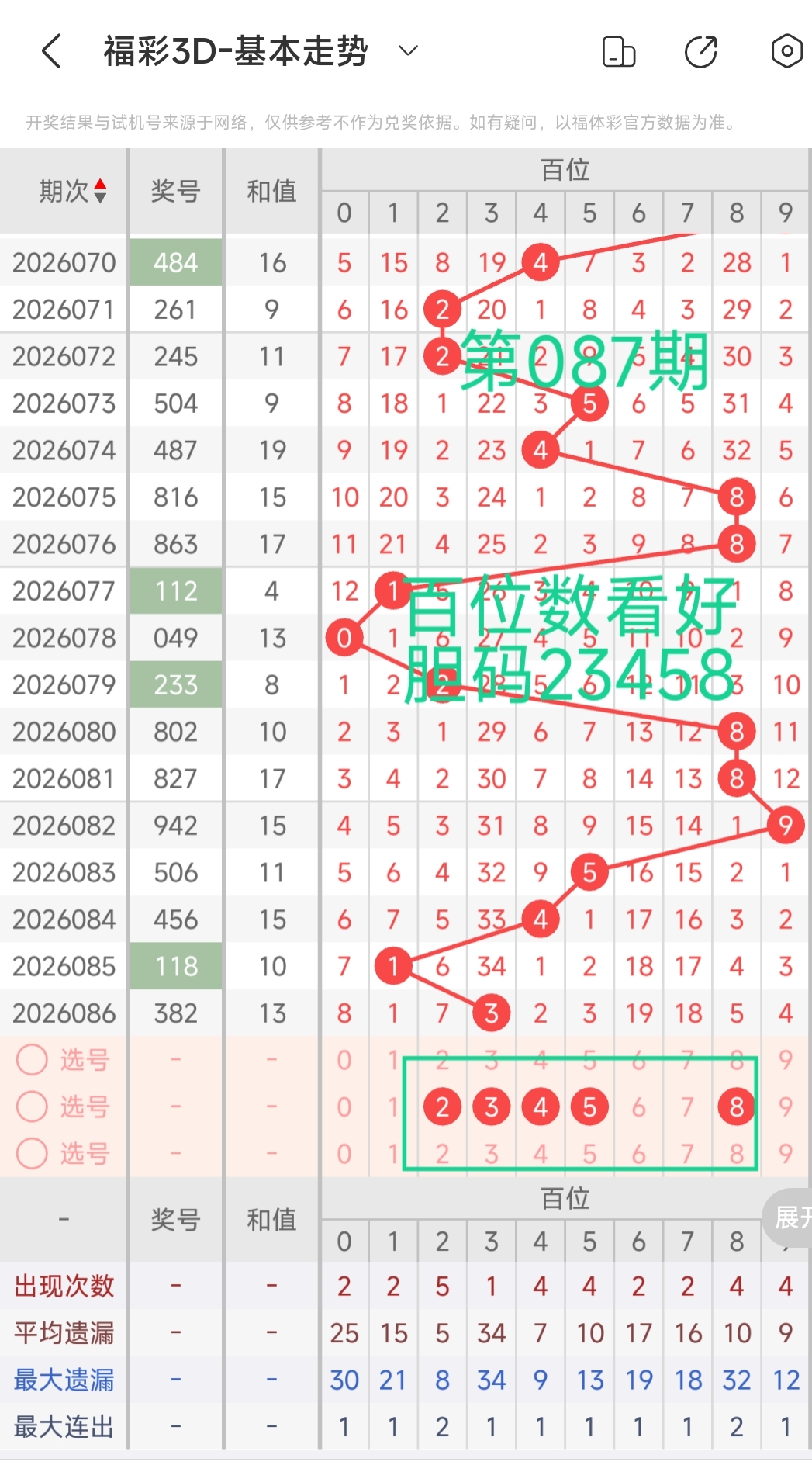Tap the circled number 8 in selection row

click(x=737, y=1107)
